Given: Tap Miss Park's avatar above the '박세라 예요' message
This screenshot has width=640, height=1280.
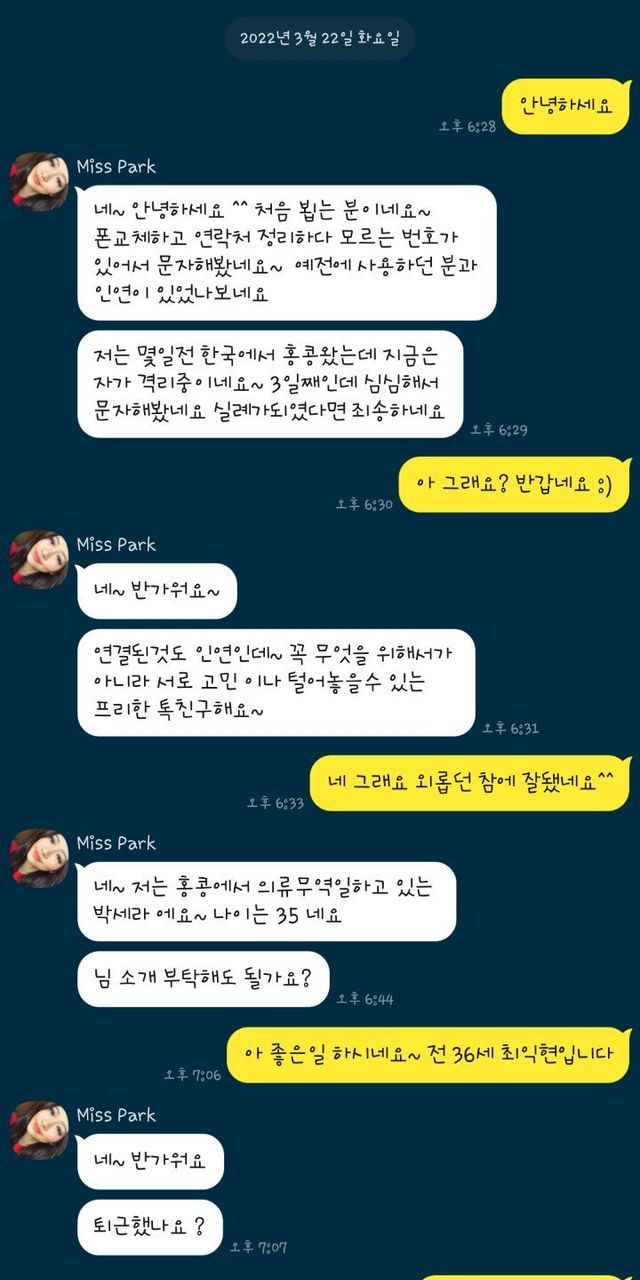Looking at the screenshot, I should 39,858.
